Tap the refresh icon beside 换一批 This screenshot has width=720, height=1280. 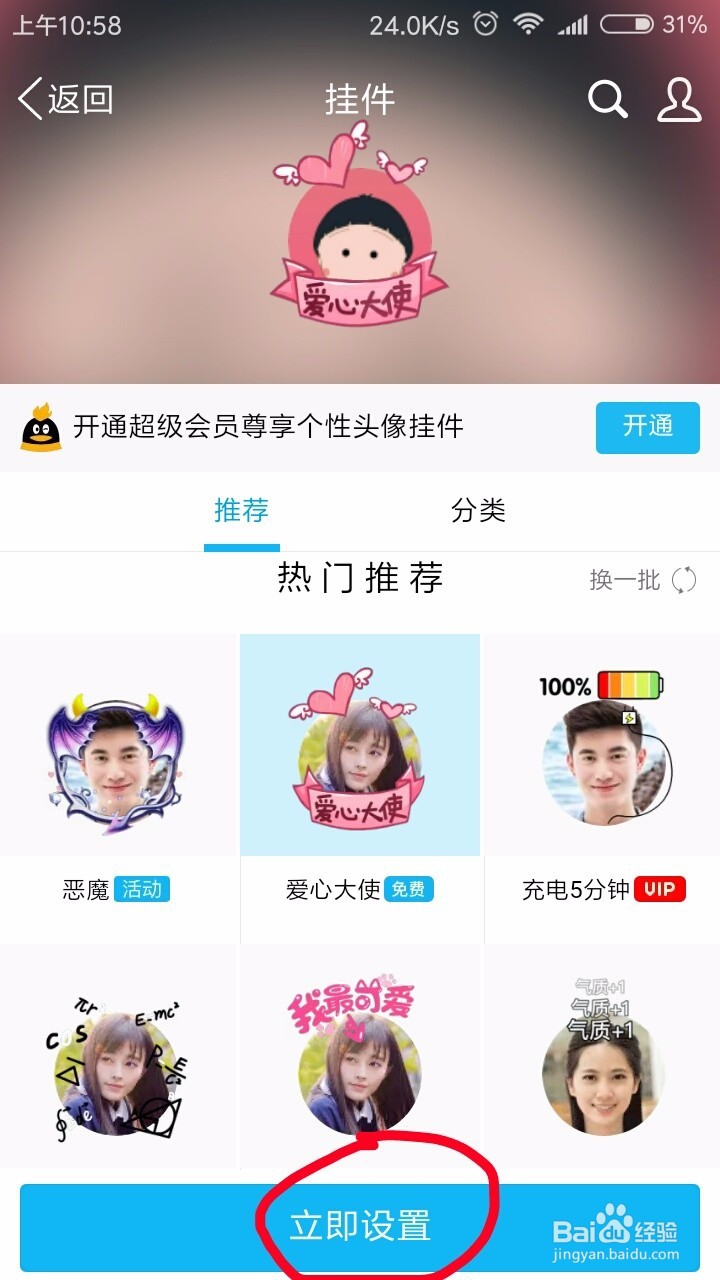point(684,580)
